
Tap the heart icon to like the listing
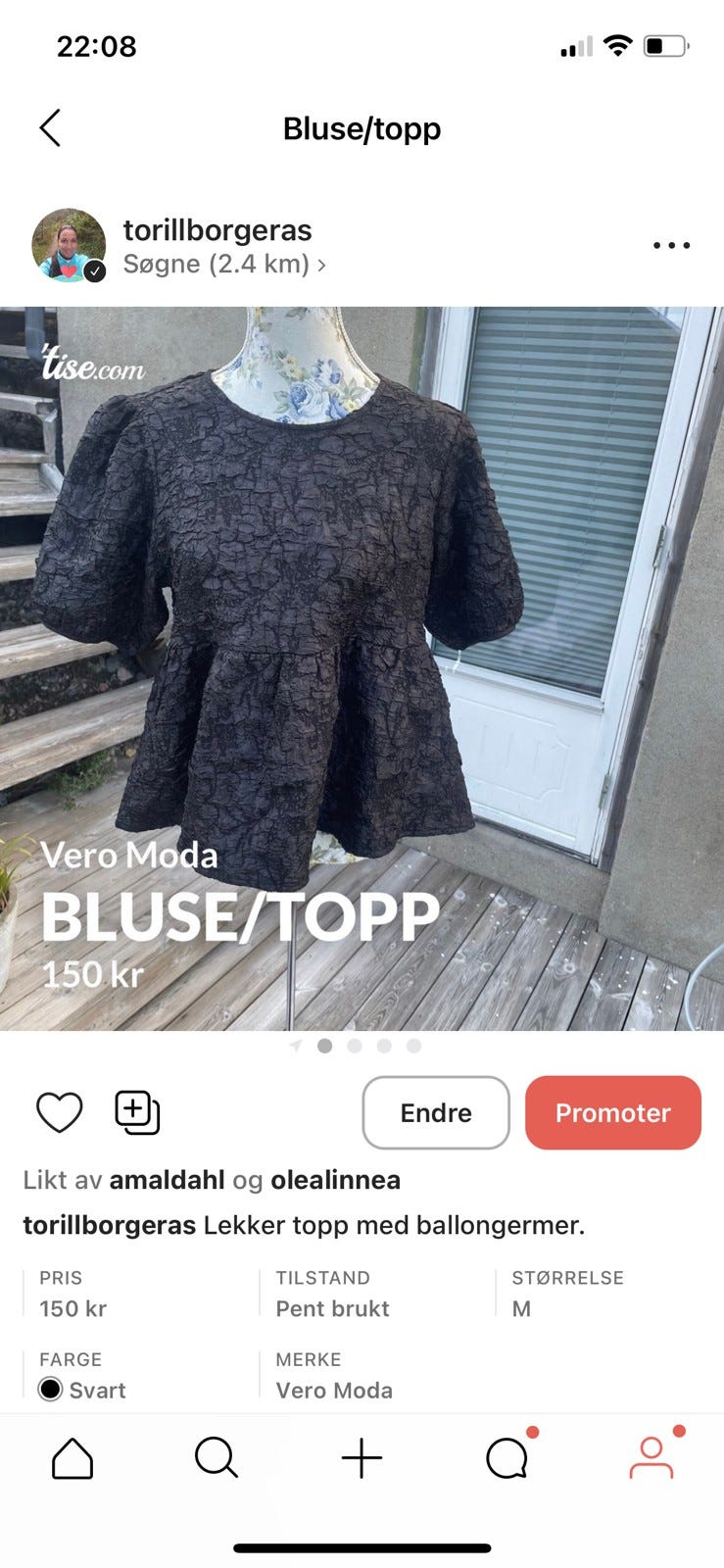60,1112
